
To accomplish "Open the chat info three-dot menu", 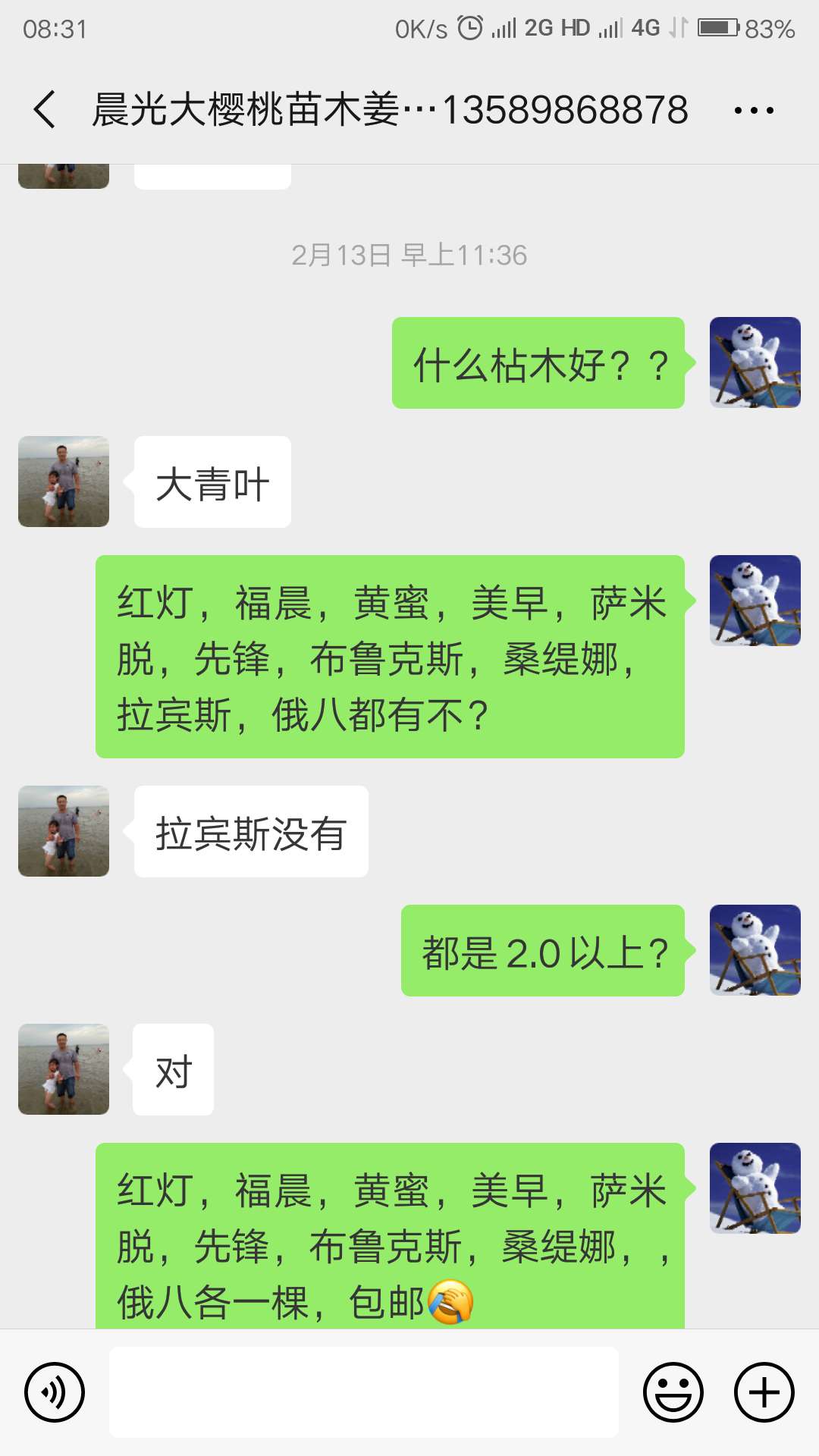I will pyautogui.click(x=754, y=111).
